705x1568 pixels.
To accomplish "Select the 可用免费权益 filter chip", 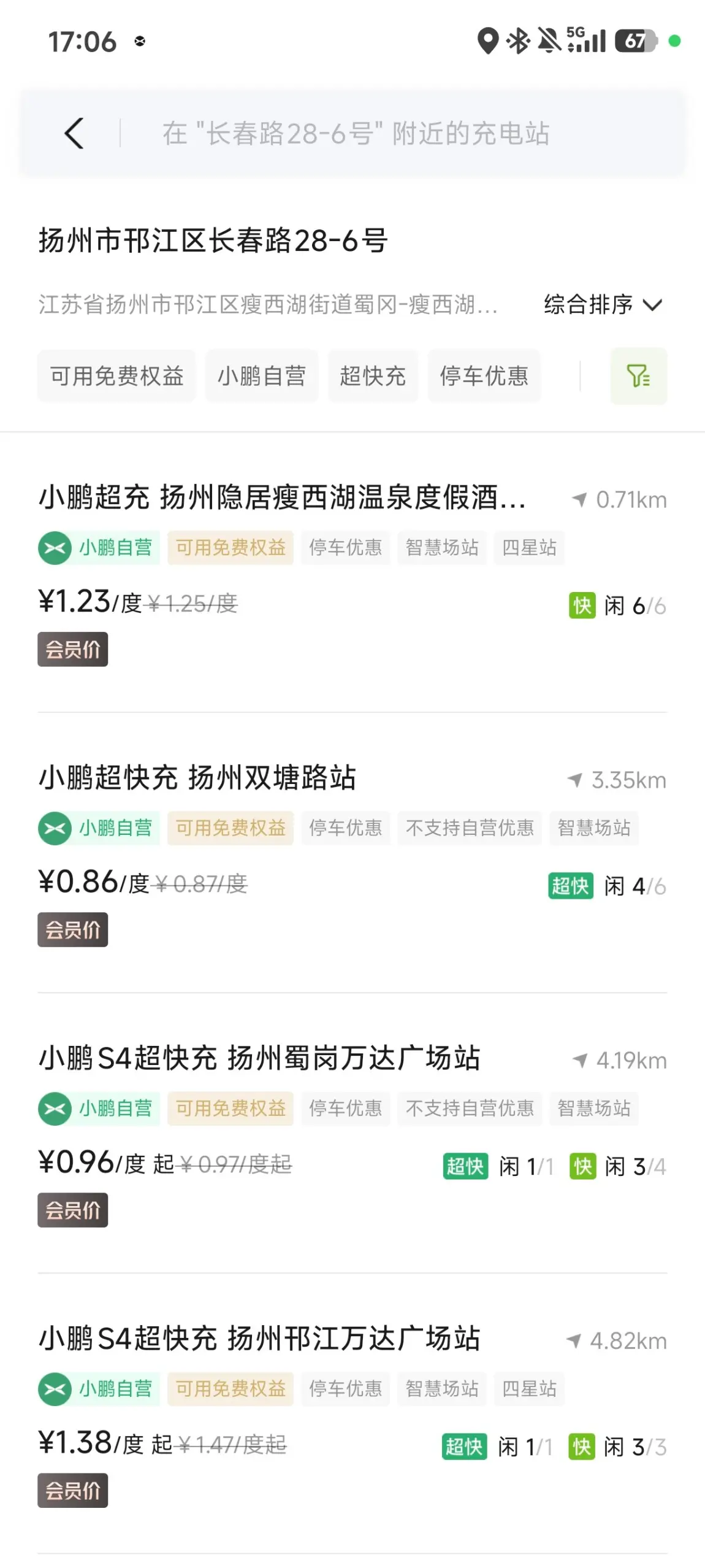I will tap(116, 376).
